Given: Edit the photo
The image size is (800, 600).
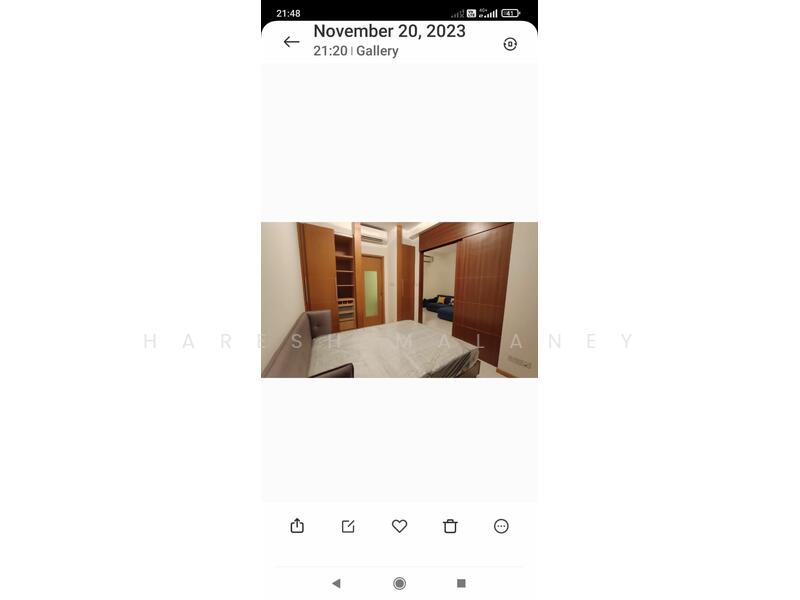Looking at the screenshot, I should (348, 526).
